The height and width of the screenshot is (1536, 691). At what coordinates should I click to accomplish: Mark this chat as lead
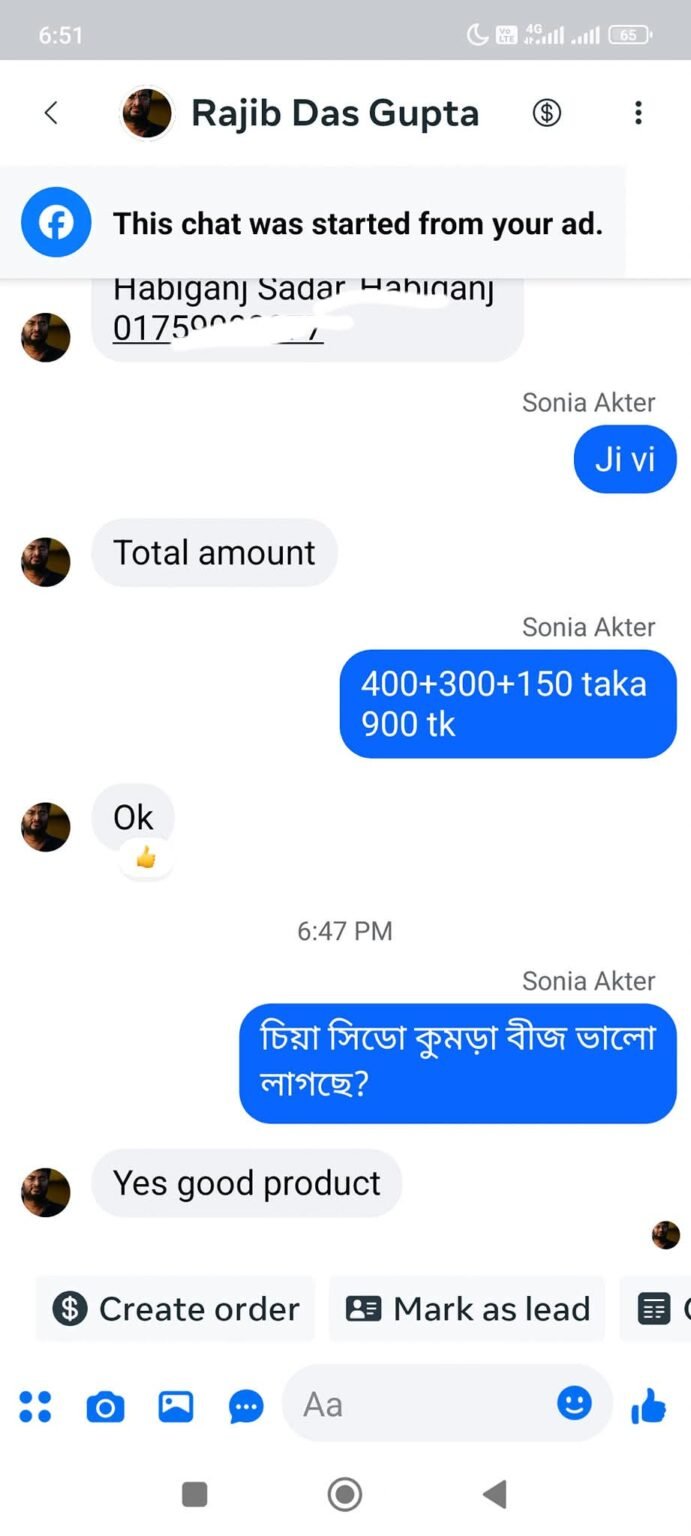(x=467, y=1308)
